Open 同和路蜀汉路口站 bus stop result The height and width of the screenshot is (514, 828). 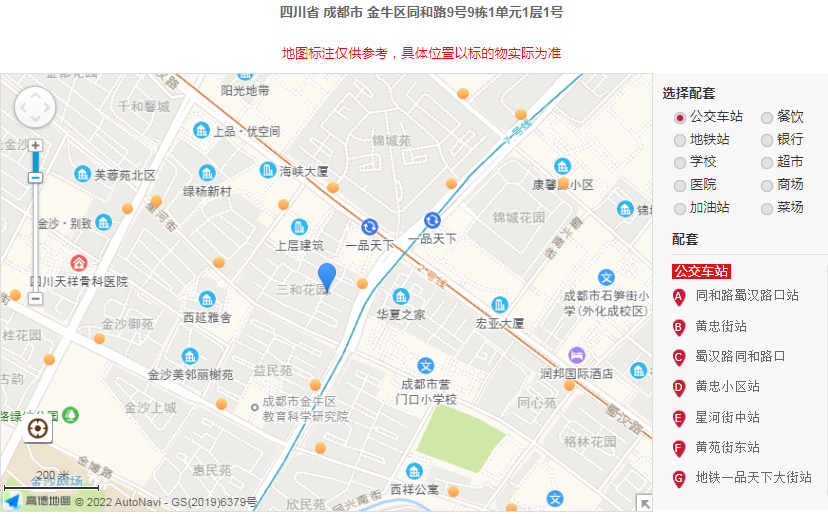[x=746, y=296]
